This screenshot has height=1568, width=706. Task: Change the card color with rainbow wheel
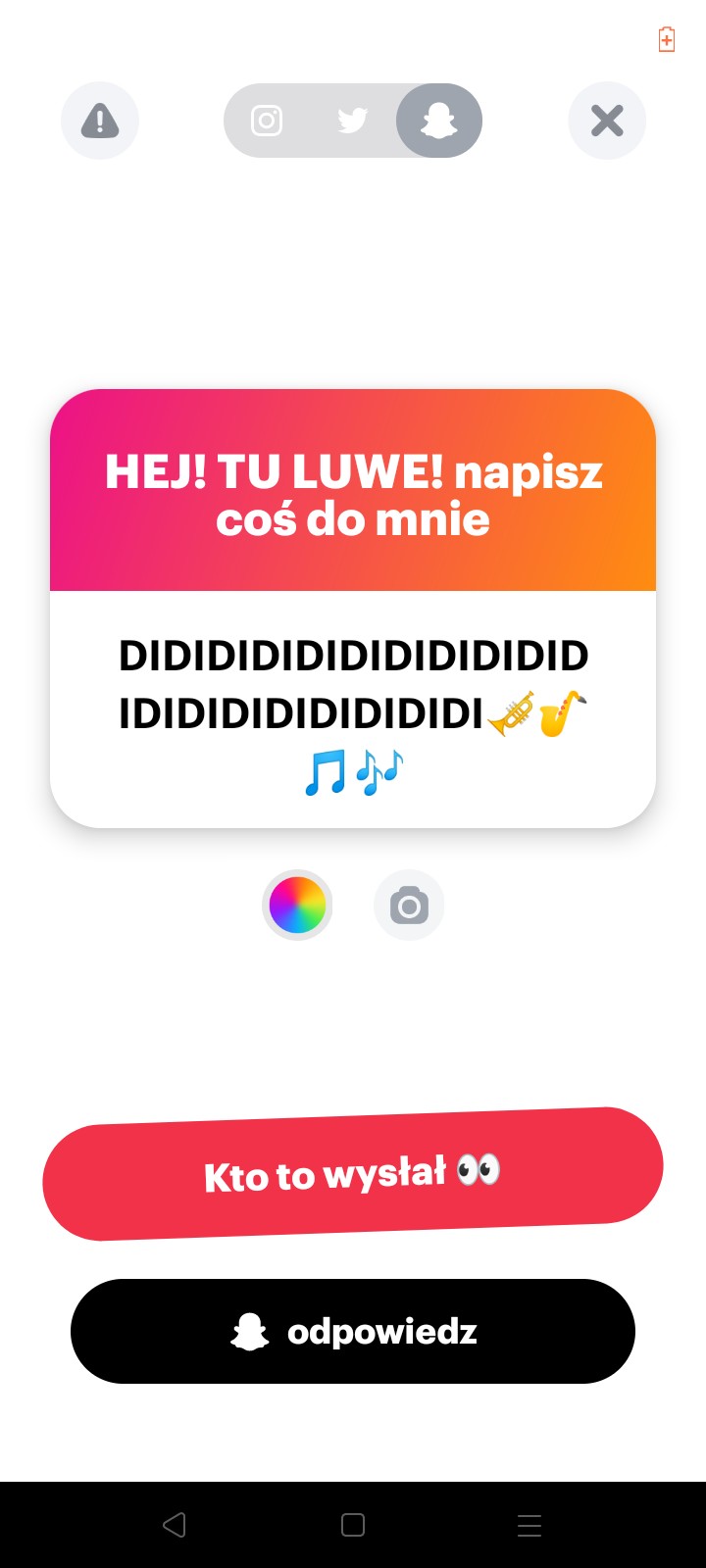pos(297,905)
